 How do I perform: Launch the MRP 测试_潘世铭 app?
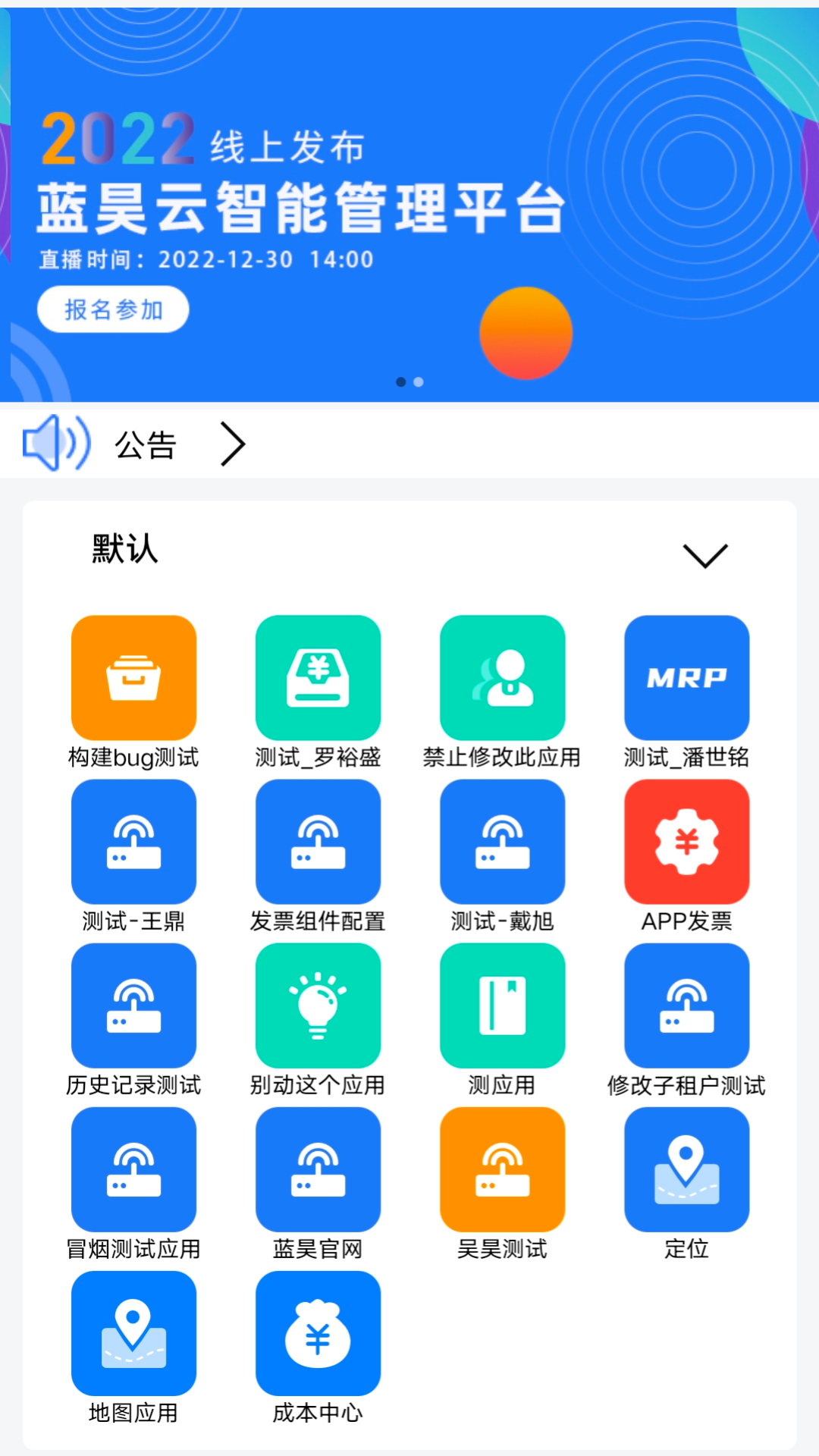pos(686,677)
